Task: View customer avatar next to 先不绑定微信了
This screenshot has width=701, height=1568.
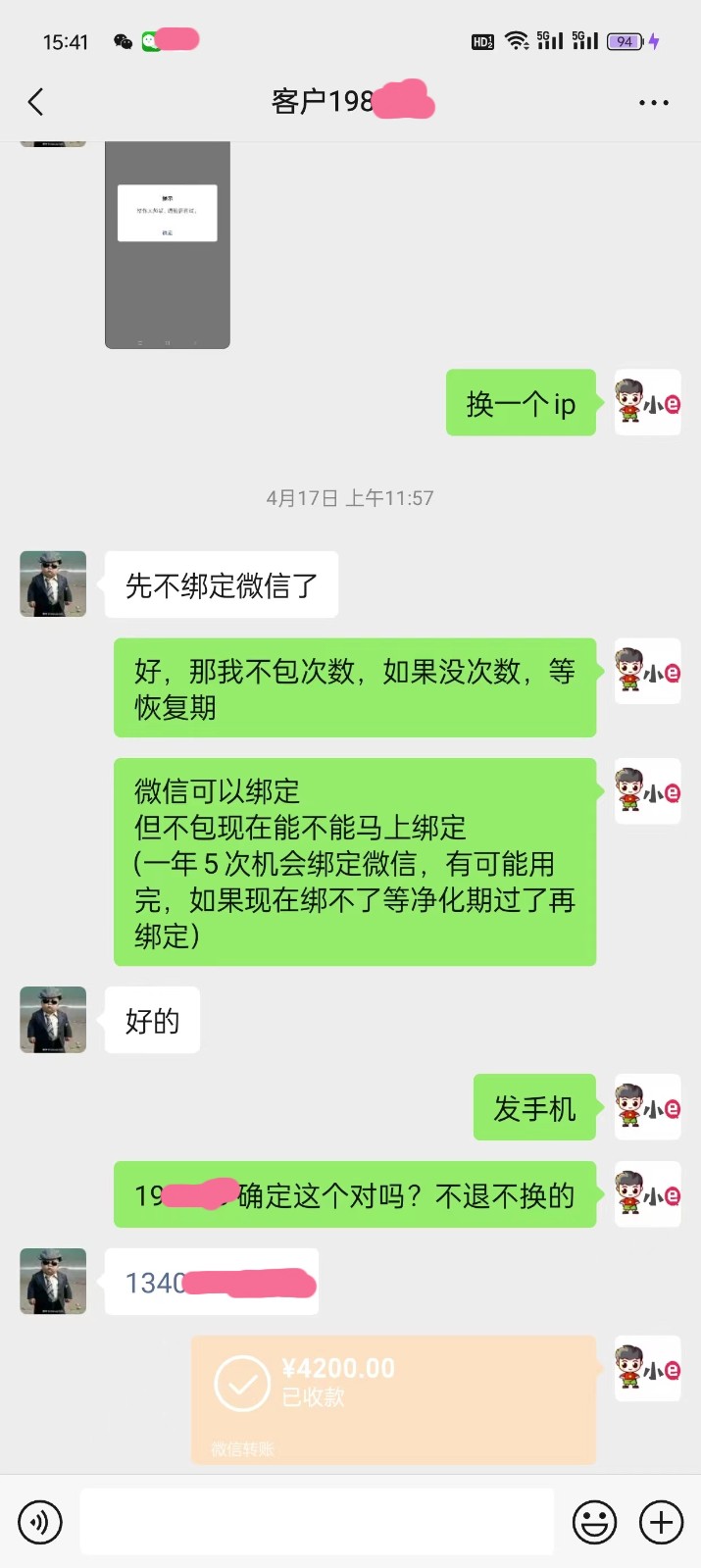Action: pyautogui.click(x=53, y=584)
